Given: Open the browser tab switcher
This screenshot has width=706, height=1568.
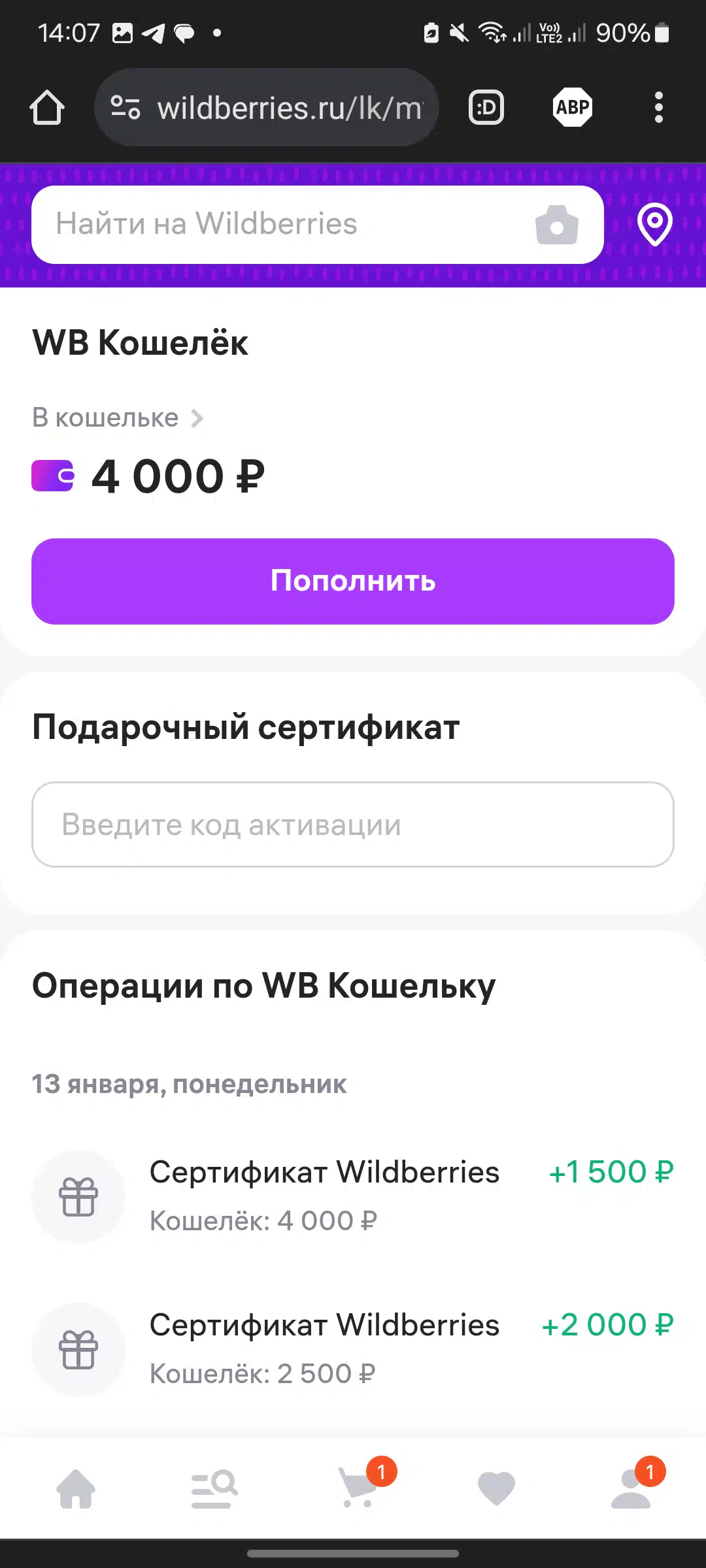Looking at the screenshot, I should (486, 107).
